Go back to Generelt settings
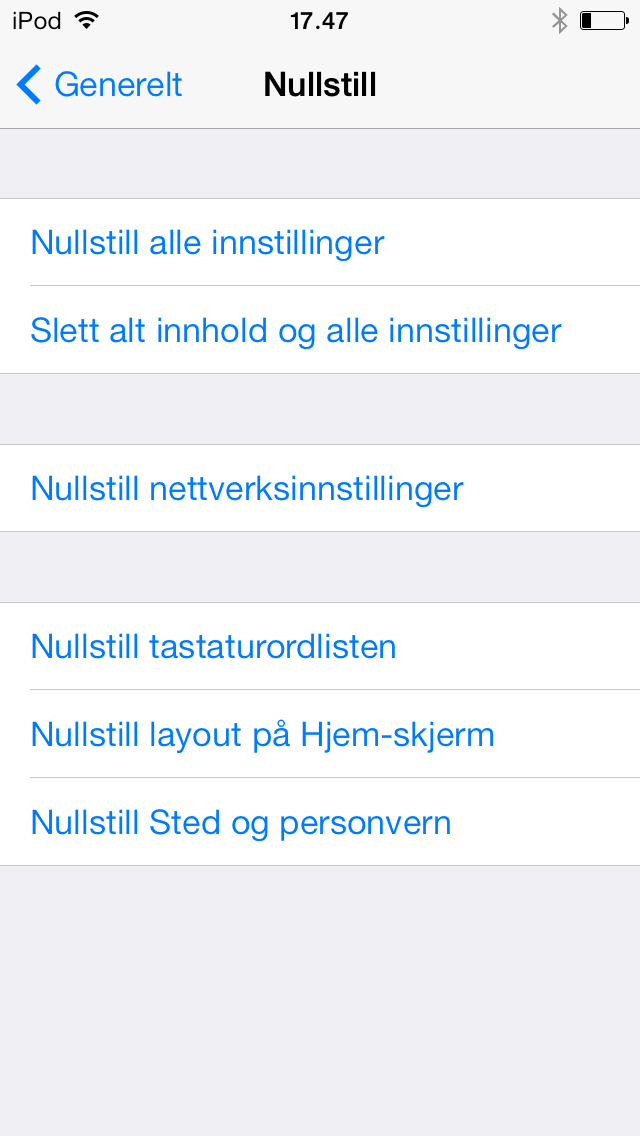640x1136 pixels. click(x=100, y=85)
